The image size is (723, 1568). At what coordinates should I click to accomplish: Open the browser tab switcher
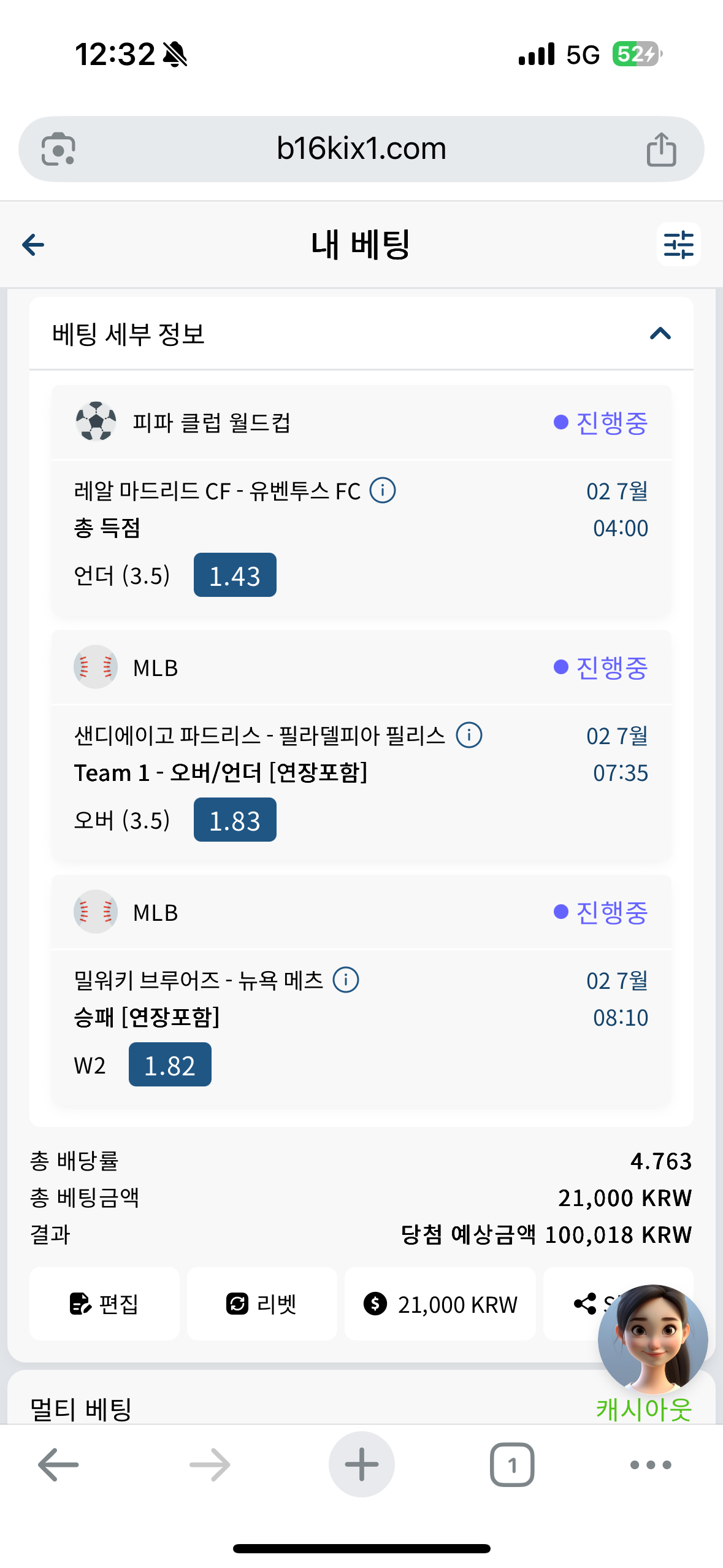(x=512, y=1464)
